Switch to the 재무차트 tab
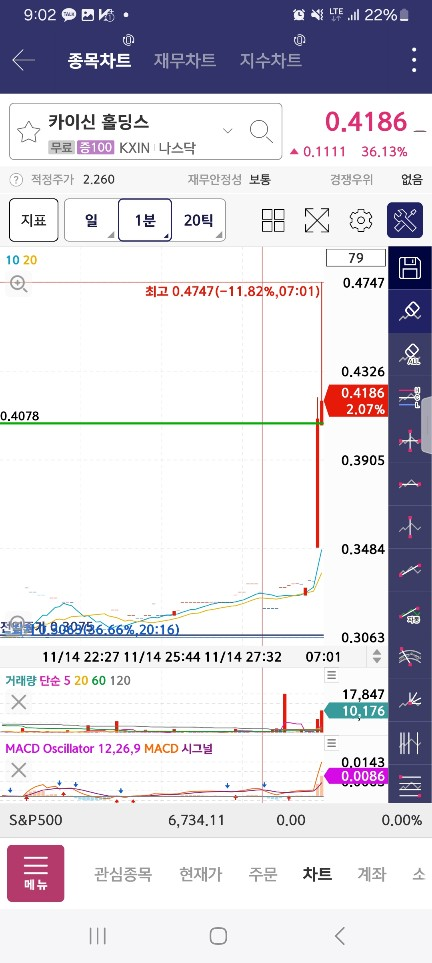The width and height of the screenshot is (432, 963). click(184, 60)
